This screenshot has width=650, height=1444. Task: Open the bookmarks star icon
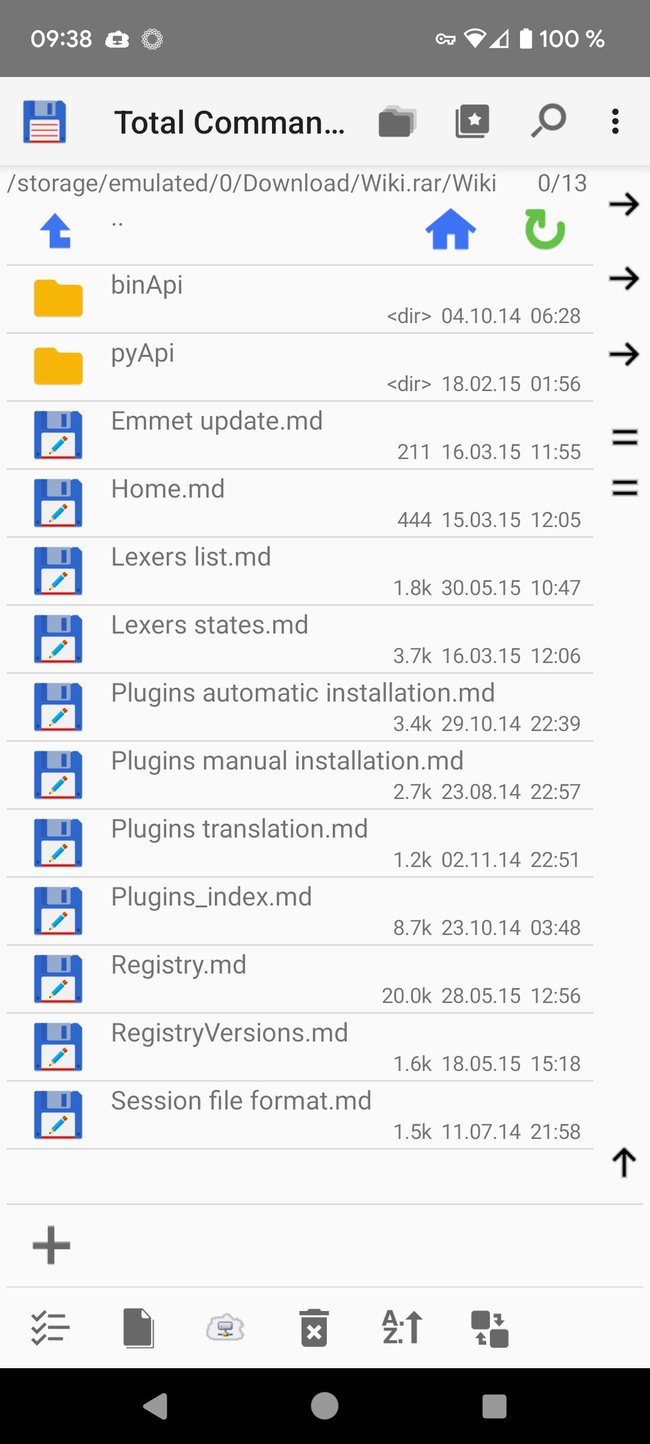pos(472,122)
